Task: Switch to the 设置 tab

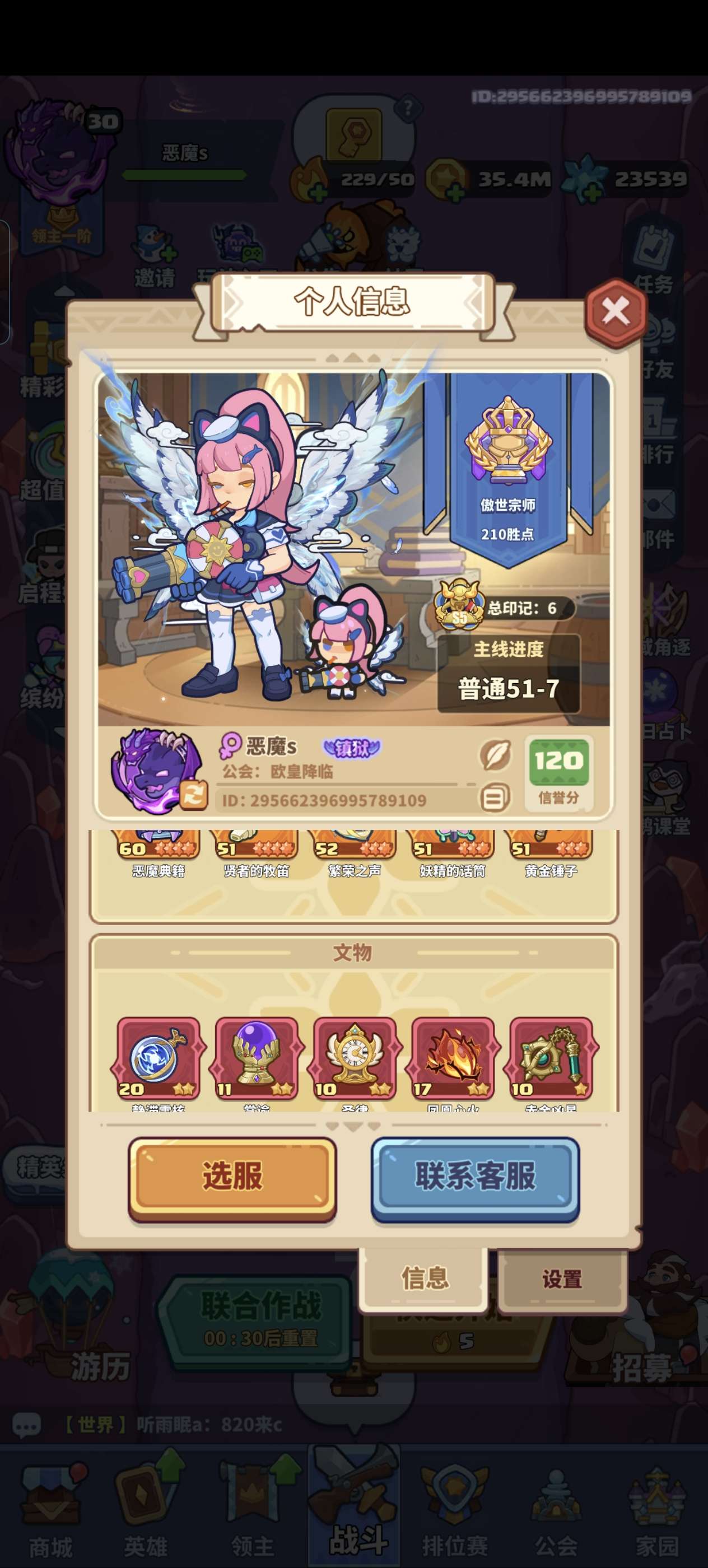Action: (x=562, y=1278)
